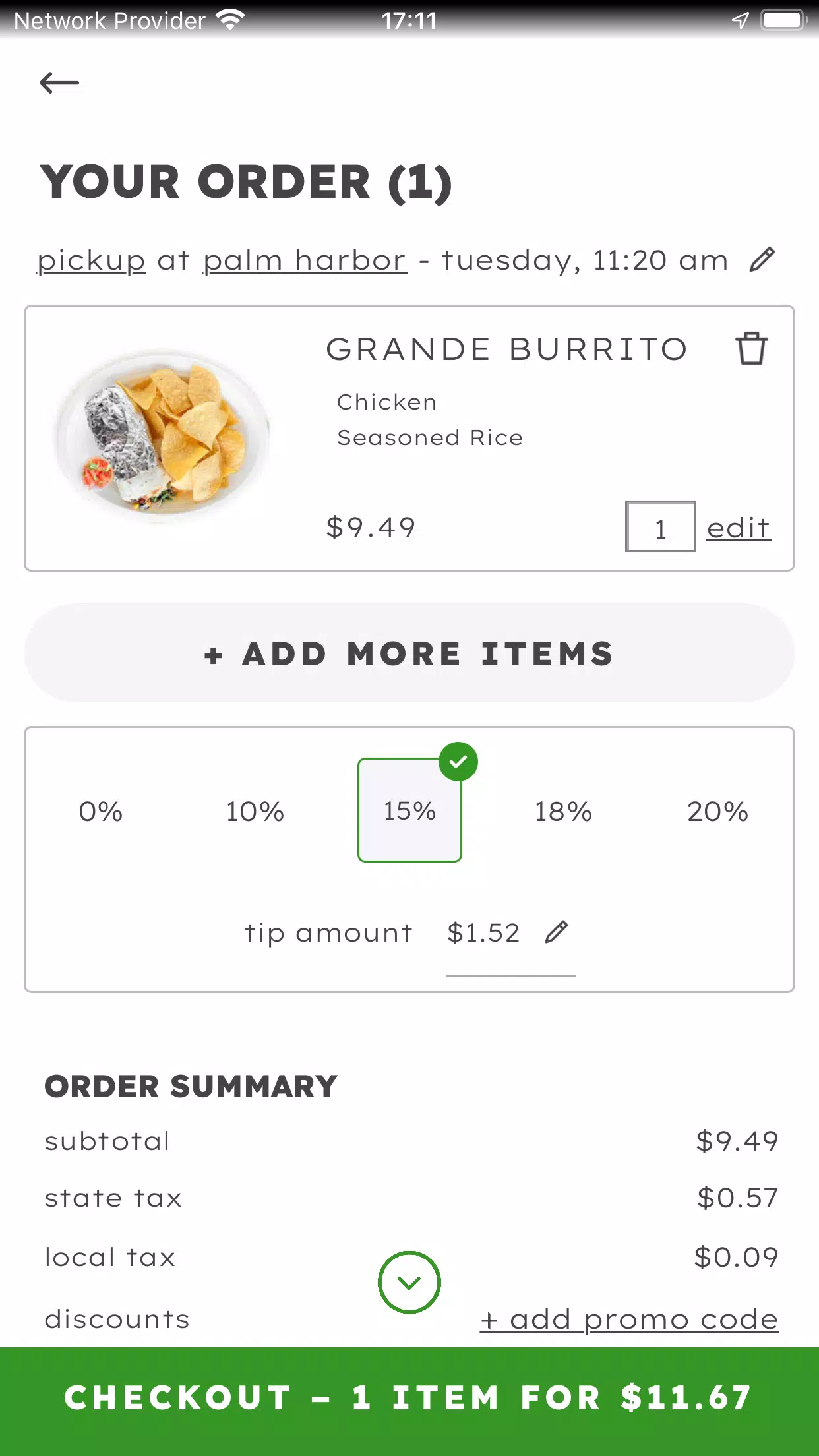
Task: Checkout 1 item for $11.67
Action: pyautogui.click(x=409, y=1401)
